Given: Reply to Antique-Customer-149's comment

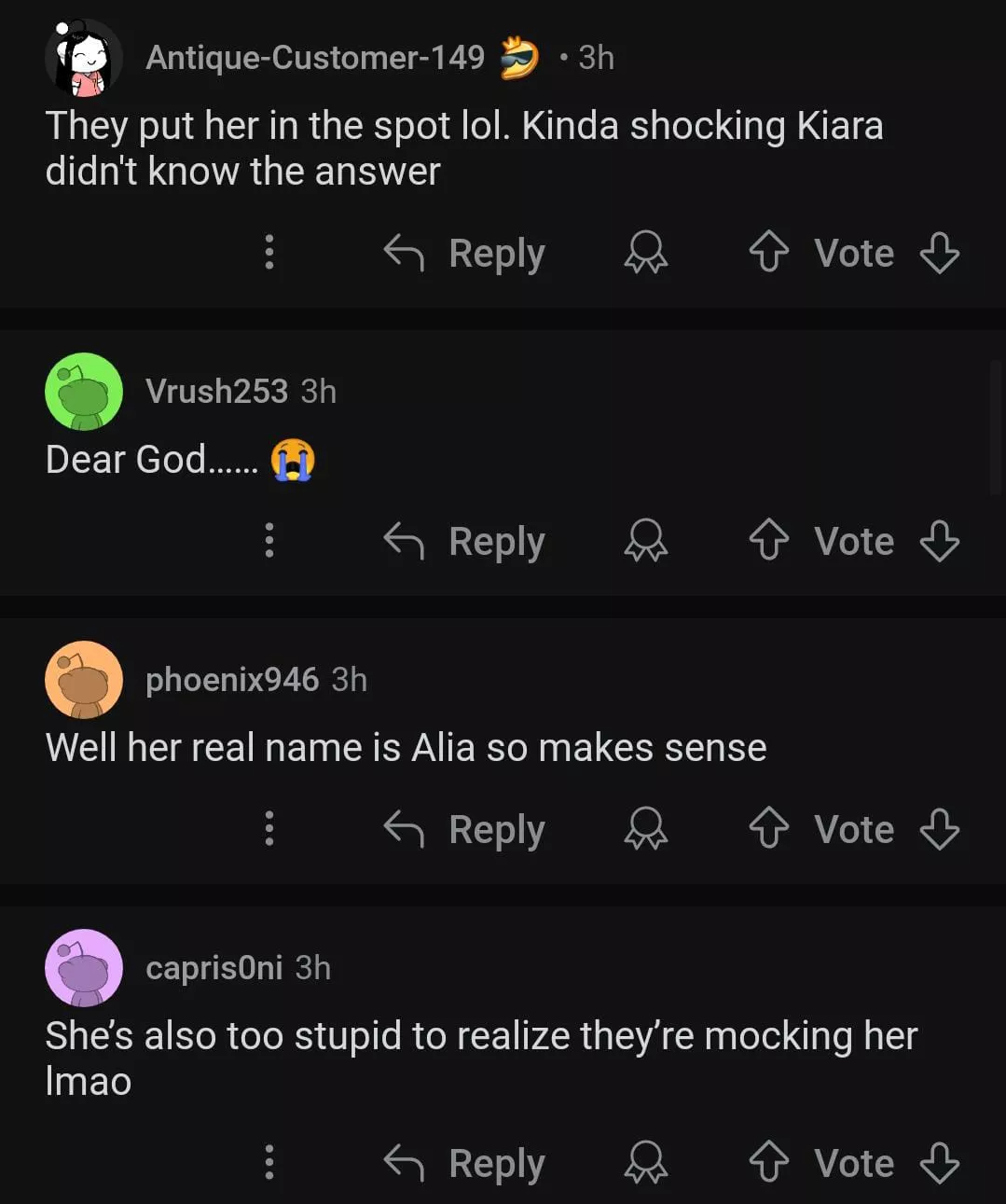Looking at the screenshot, I should point(465,253).
